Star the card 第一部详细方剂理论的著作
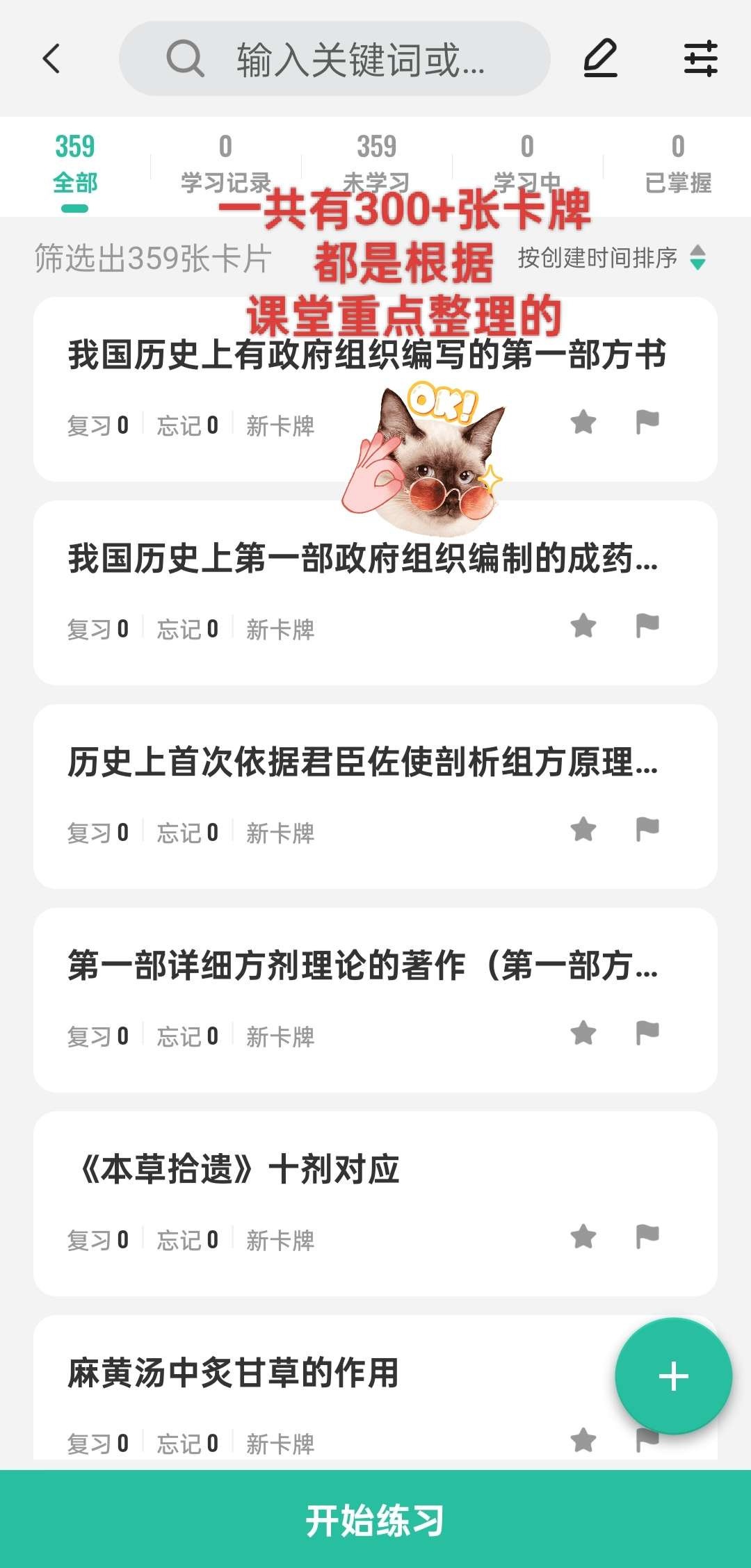 coord(583,1033)
